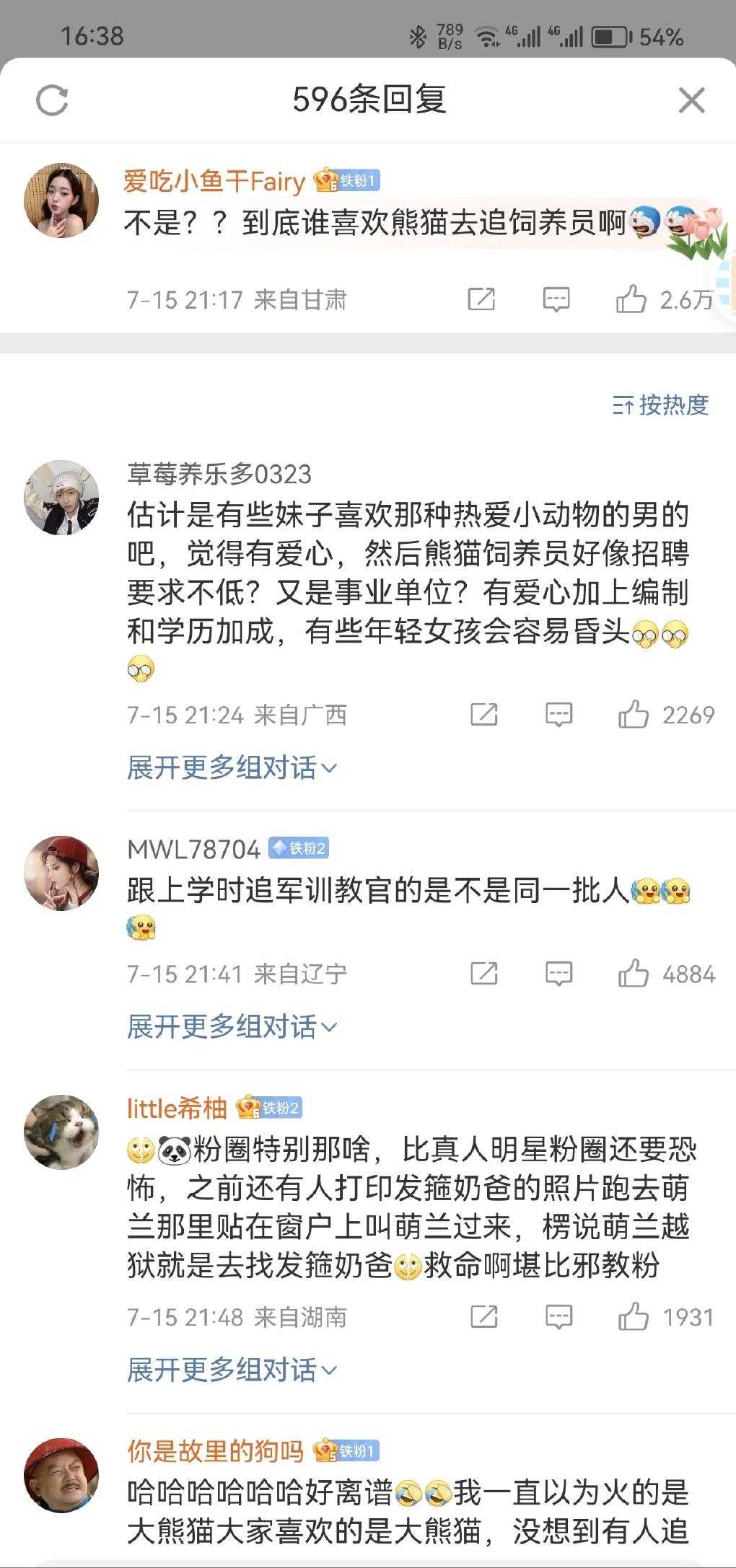Close the 596 replies panel
This screenshot has width=736, height=1568.
click(691, 100)
